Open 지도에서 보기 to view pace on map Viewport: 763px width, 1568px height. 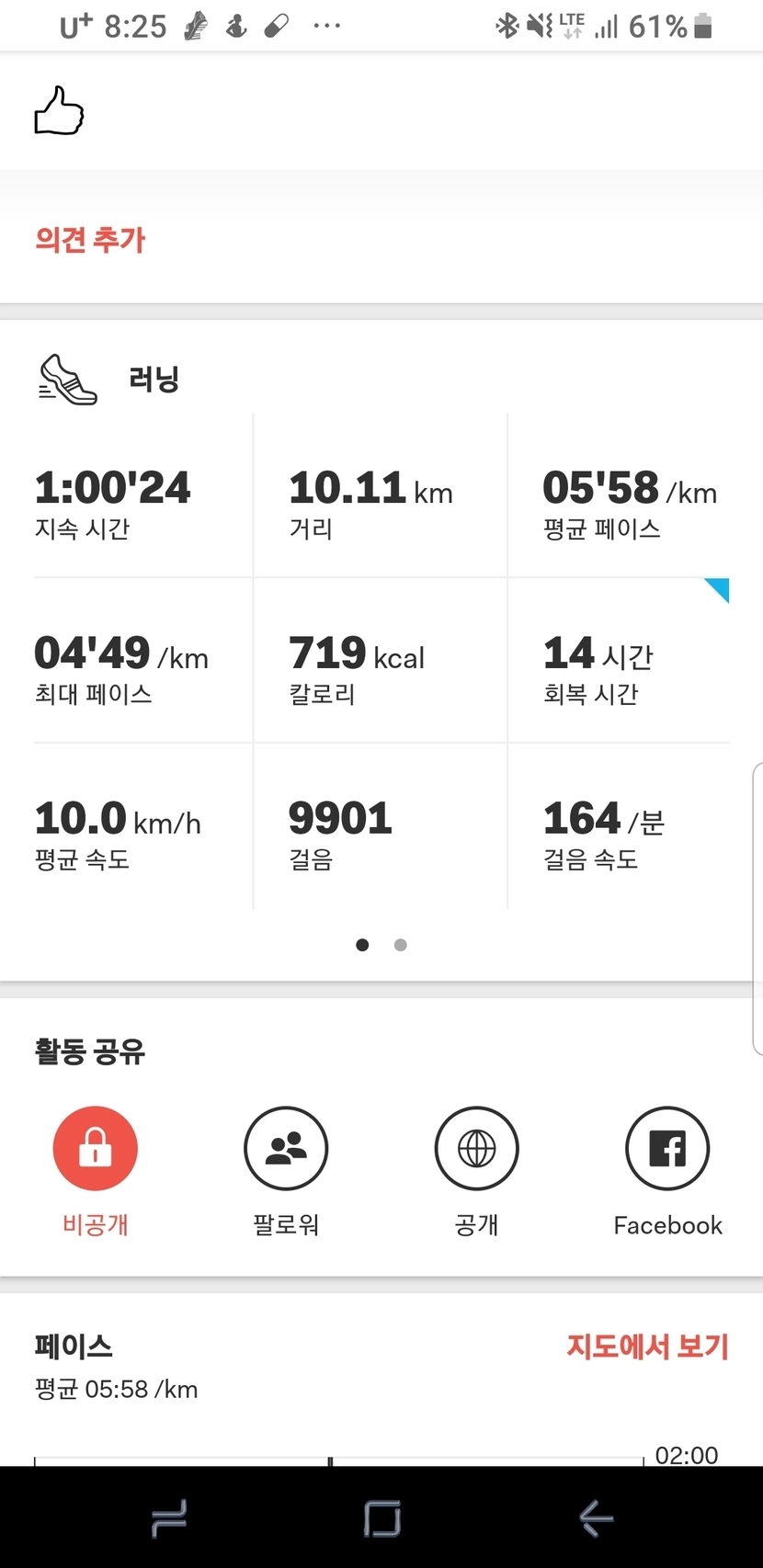click(647, 1346)
